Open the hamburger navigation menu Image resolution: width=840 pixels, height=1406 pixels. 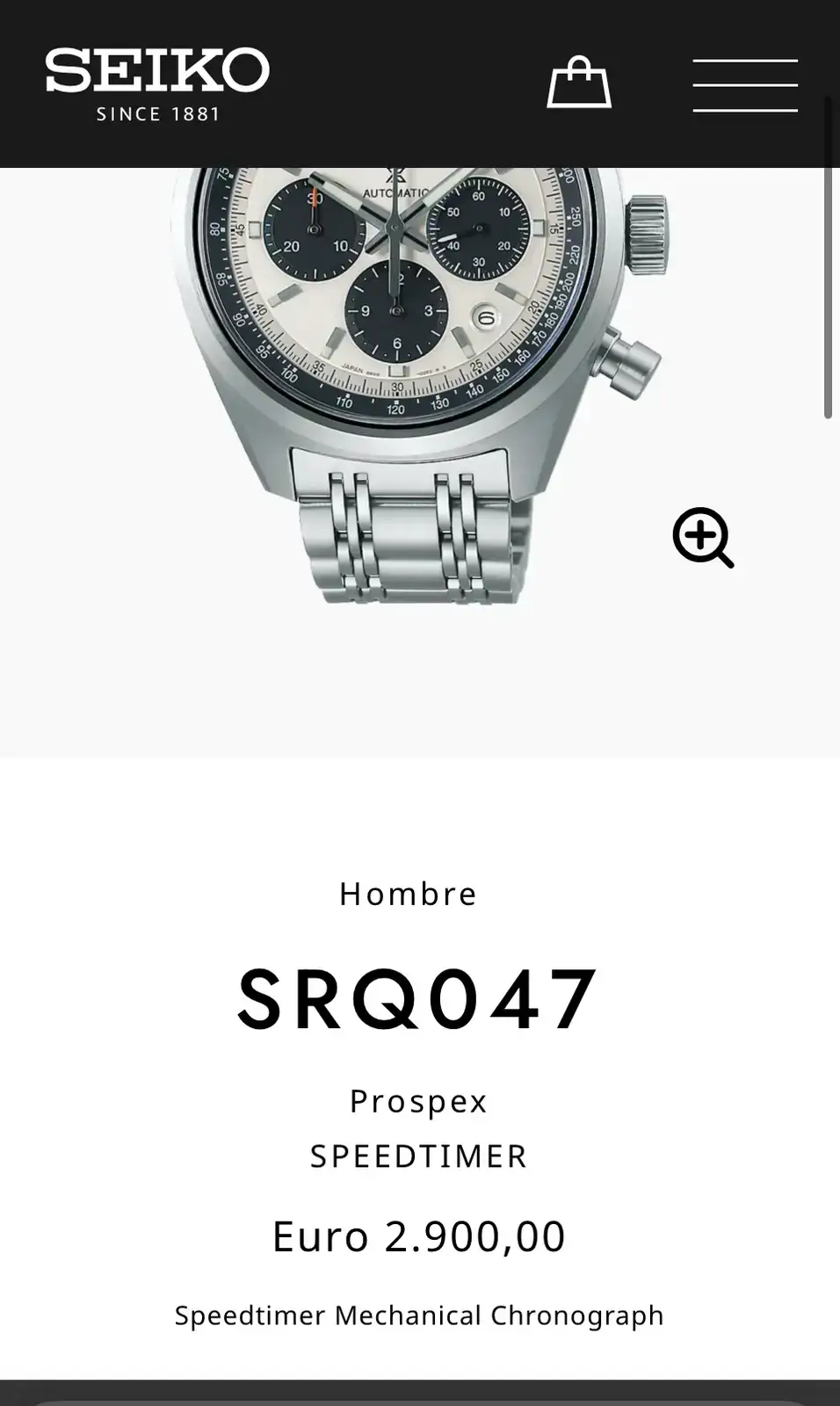744,85
